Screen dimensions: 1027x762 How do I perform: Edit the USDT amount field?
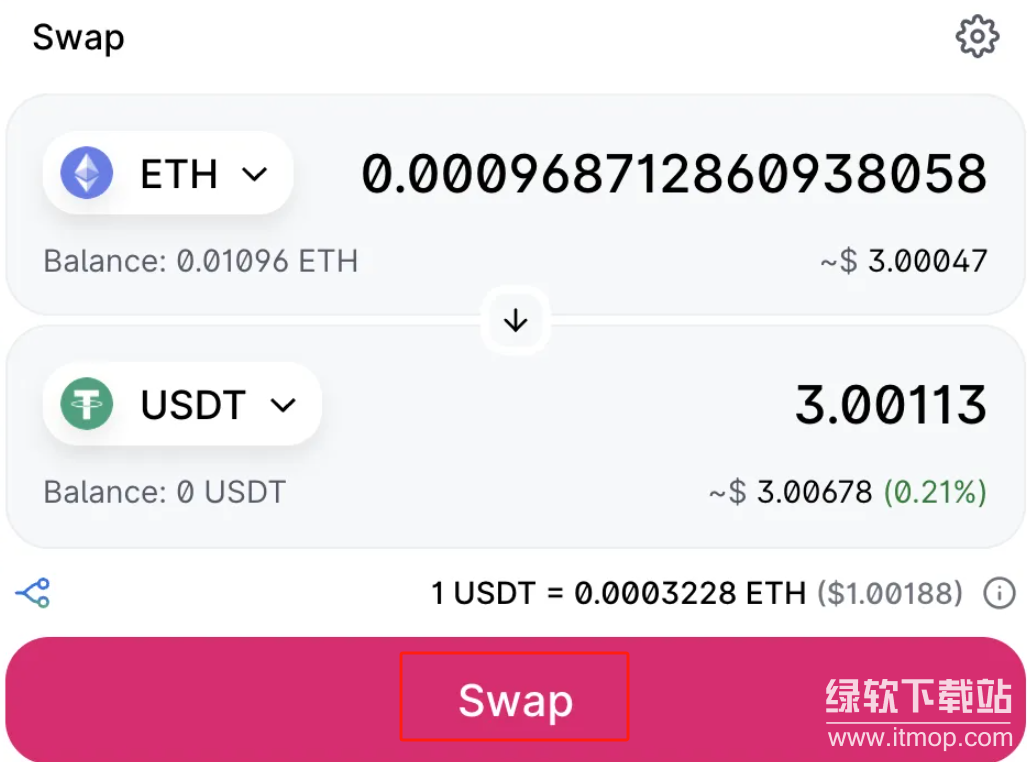tap(890, 404)
